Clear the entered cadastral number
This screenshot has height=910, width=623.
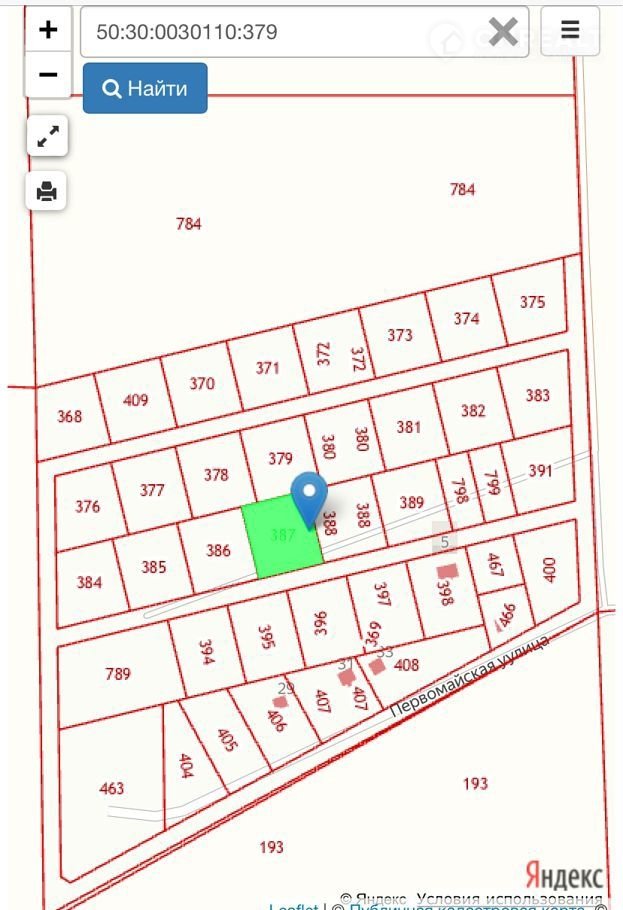click(503, 32)
